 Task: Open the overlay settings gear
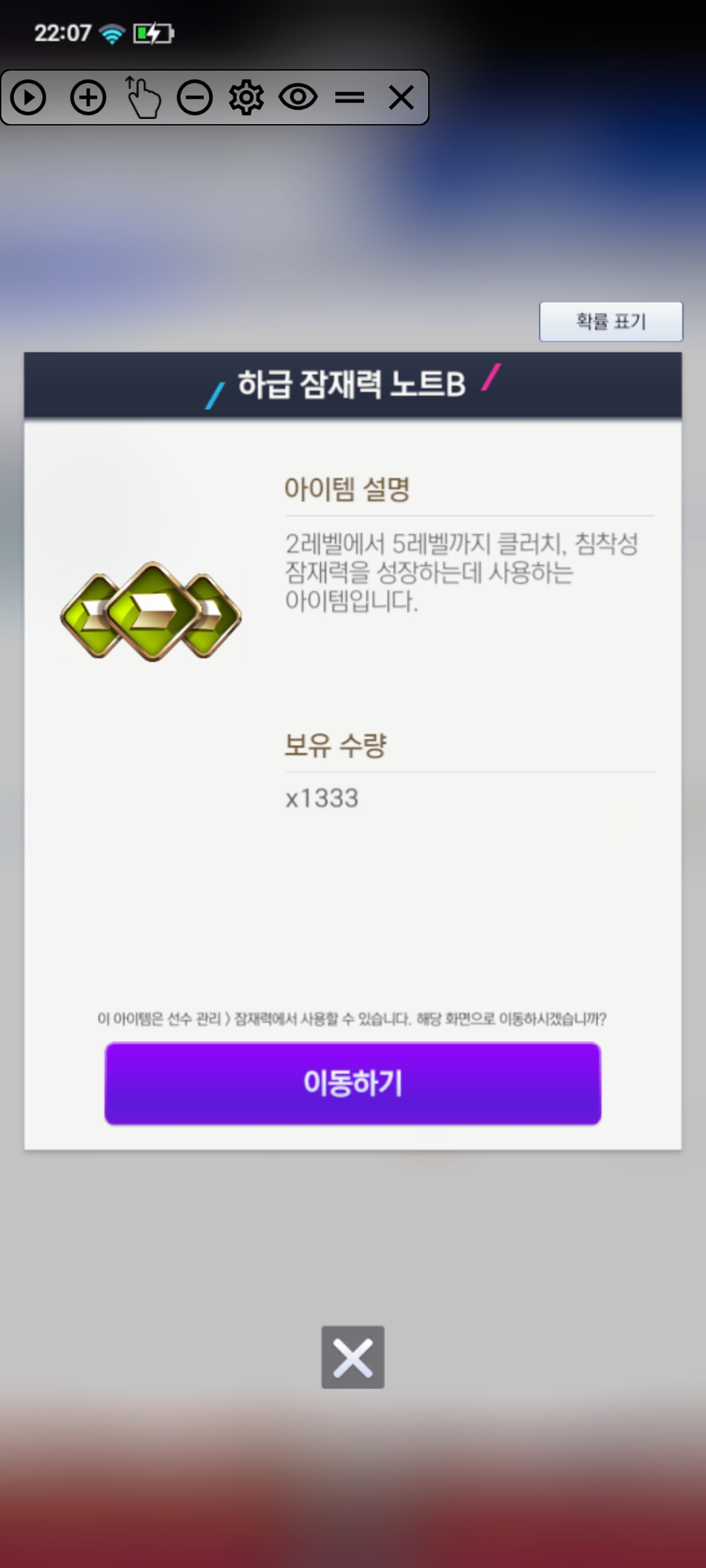pyautogui.click(x=246, y=98)
